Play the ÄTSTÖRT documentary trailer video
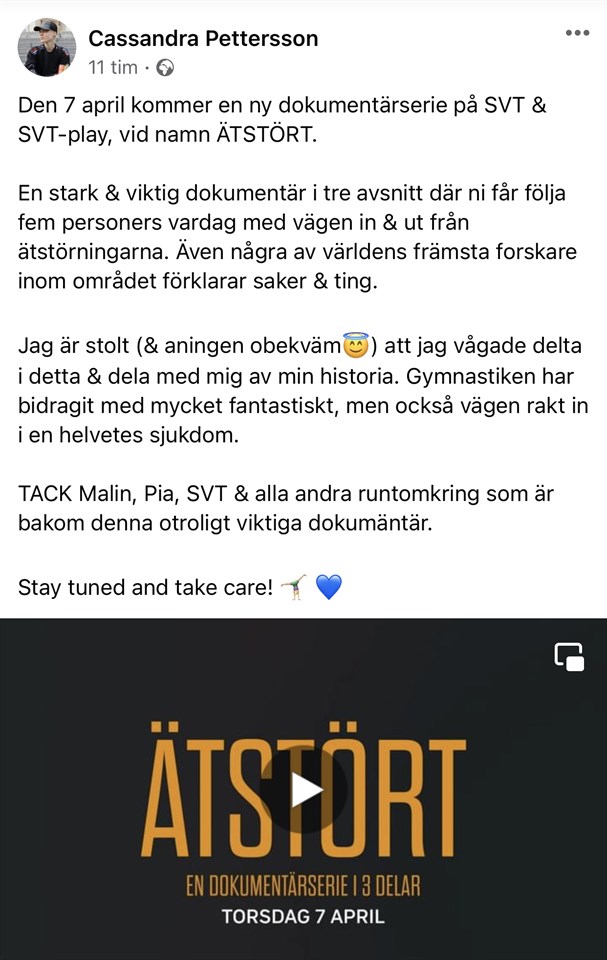This screenshot has height=960, width=607. pyautogui.click(x=304, y=790)
